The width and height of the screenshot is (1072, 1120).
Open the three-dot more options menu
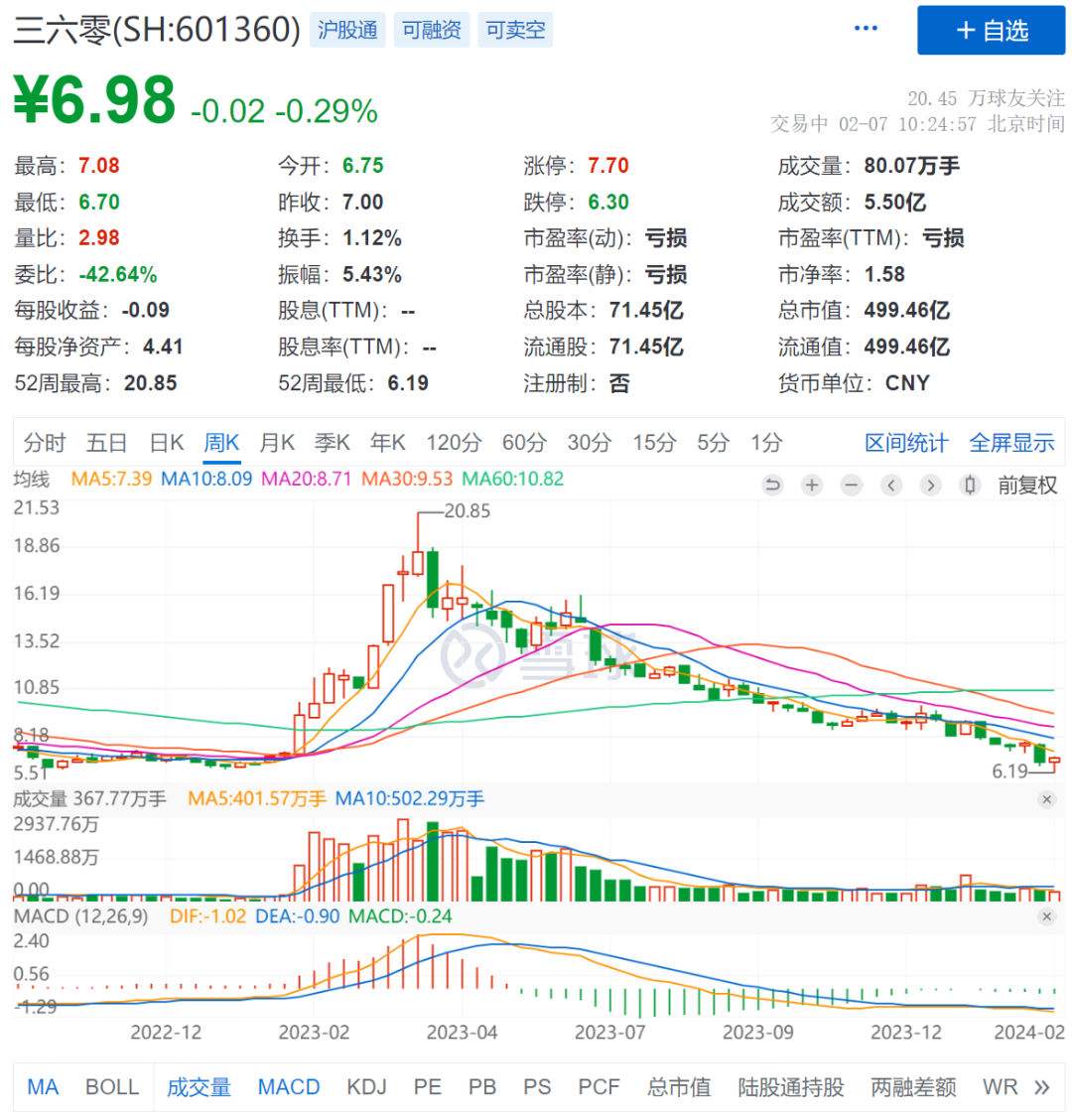(866, 29)
